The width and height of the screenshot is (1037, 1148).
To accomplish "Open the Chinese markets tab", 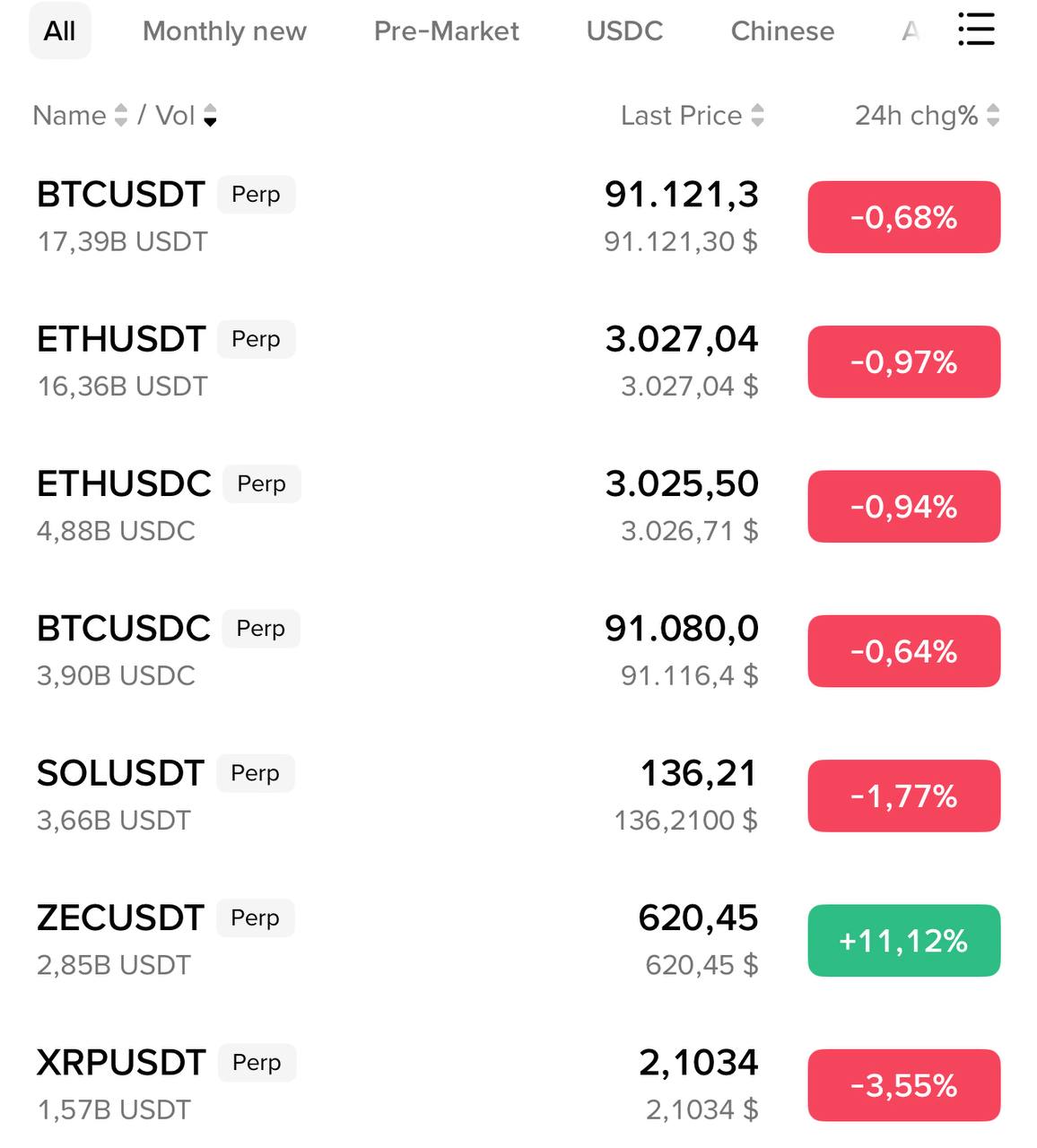I will (781, 30).
